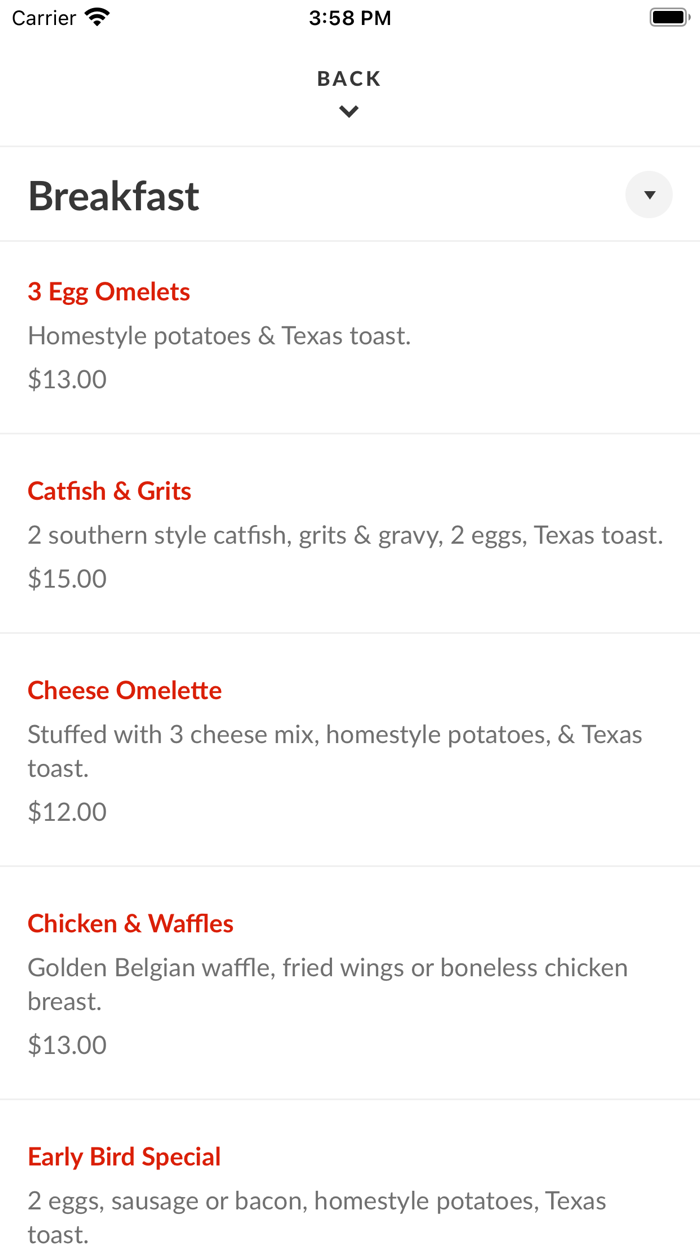The width and height of the screenshot is (700, 1244).
Task: View the Cheese Omelette details
Action: [x=350, y=750]
